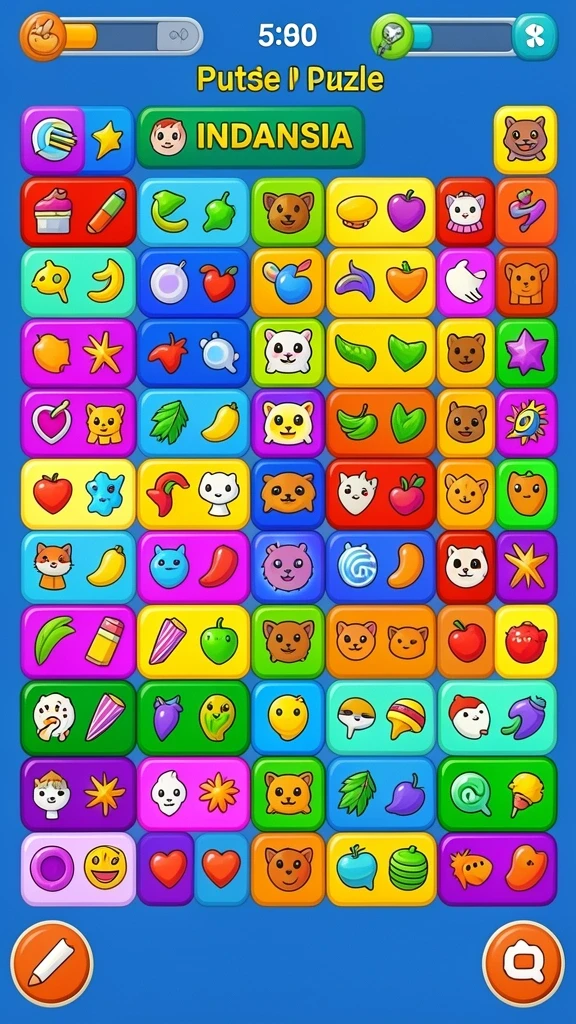Choose the heart outline and yellow cat tile

(x=78, y=423)
